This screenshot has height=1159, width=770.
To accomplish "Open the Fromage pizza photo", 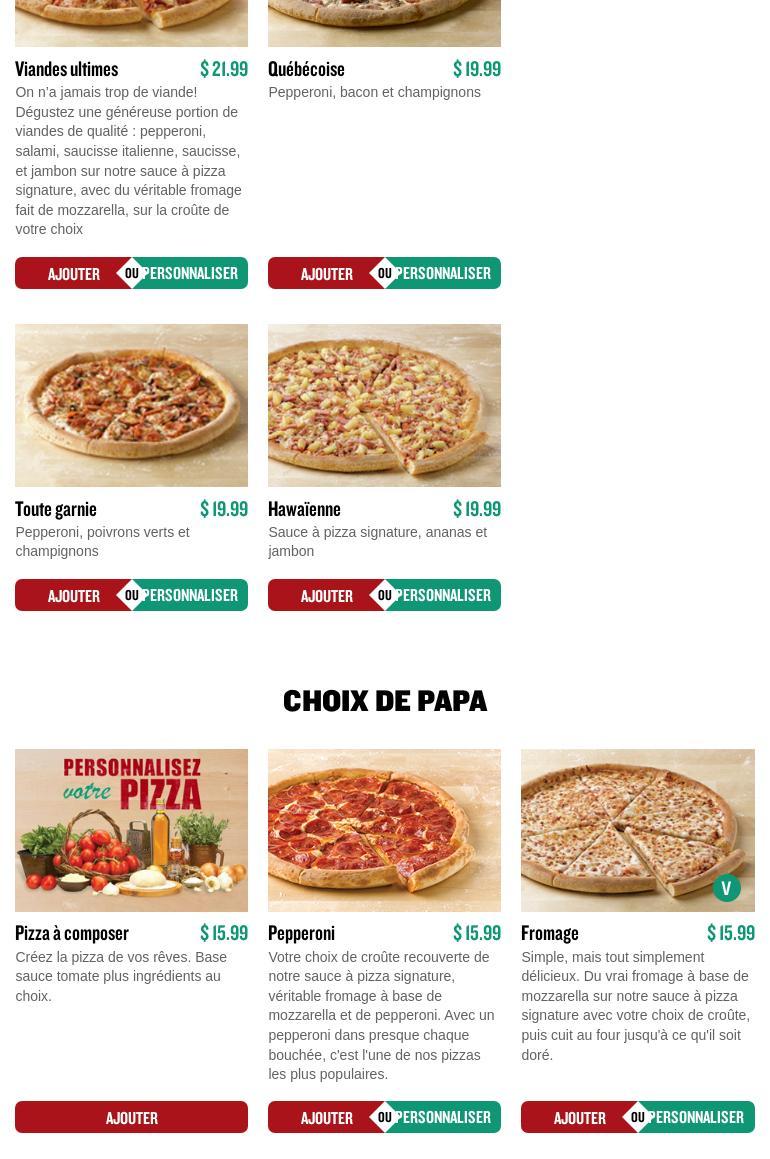I will click(637, 830).
